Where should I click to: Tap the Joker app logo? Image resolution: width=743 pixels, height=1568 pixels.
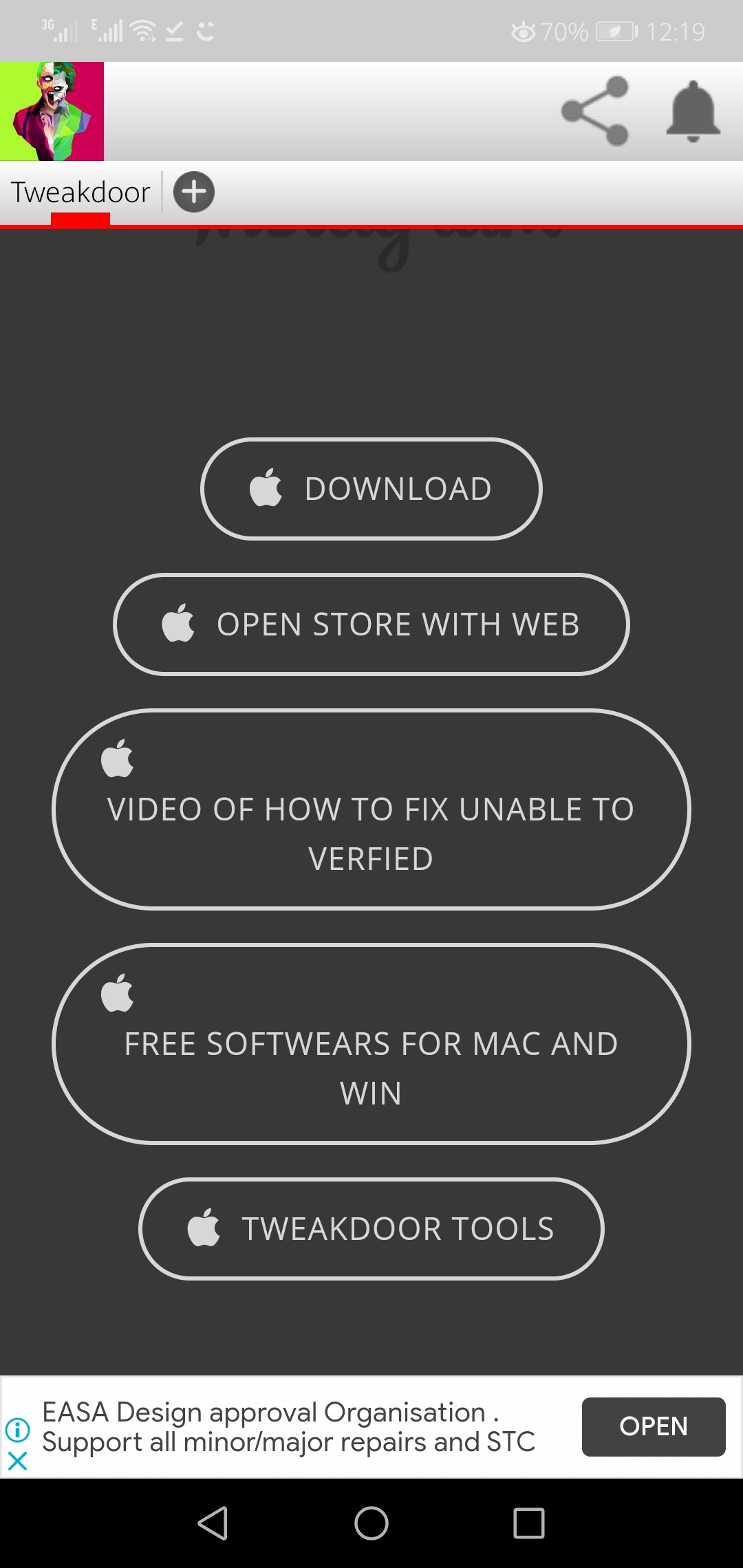click(52, 111)
